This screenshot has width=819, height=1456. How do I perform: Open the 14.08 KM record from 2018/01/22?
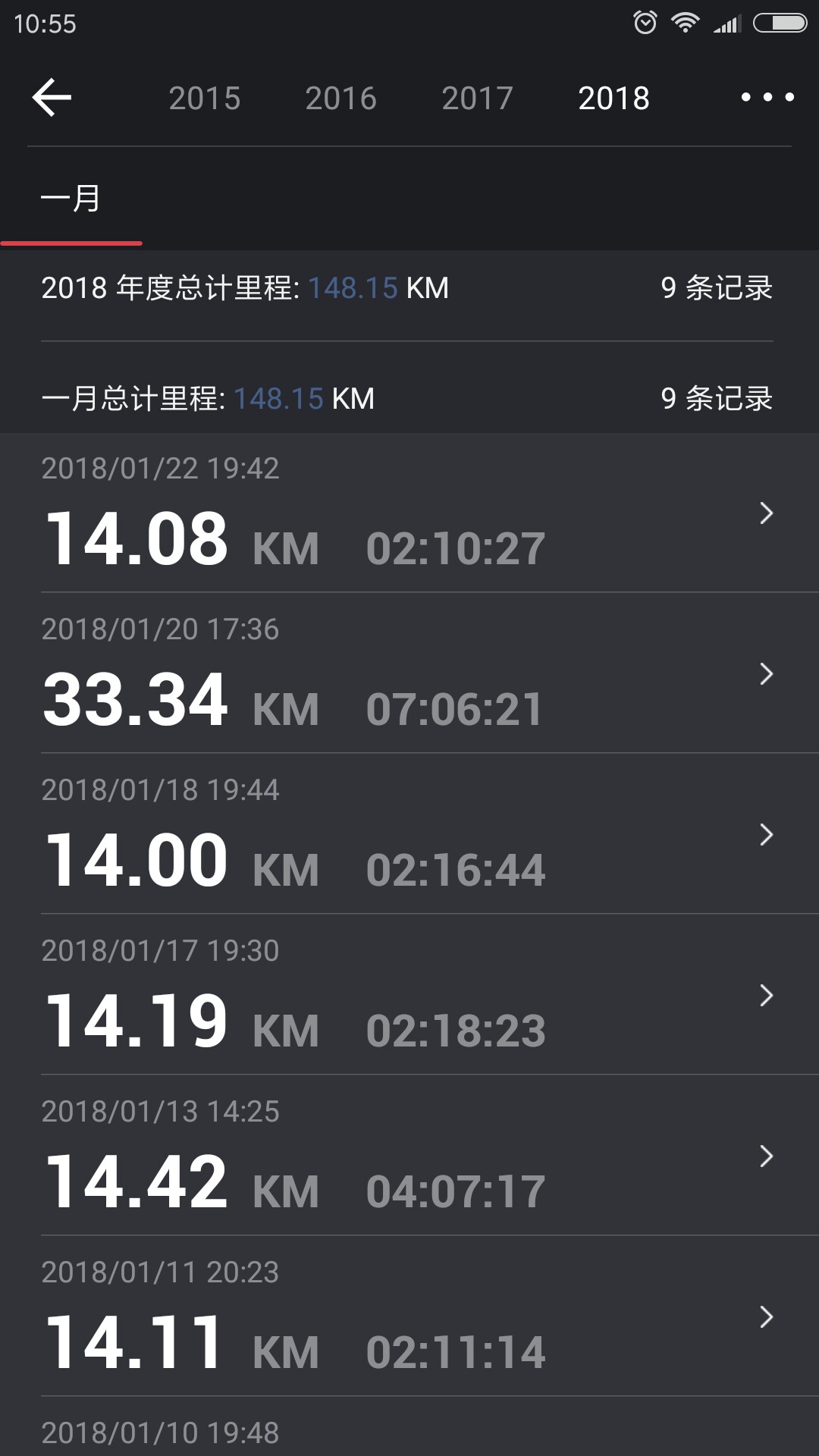(x=409, y=513)
